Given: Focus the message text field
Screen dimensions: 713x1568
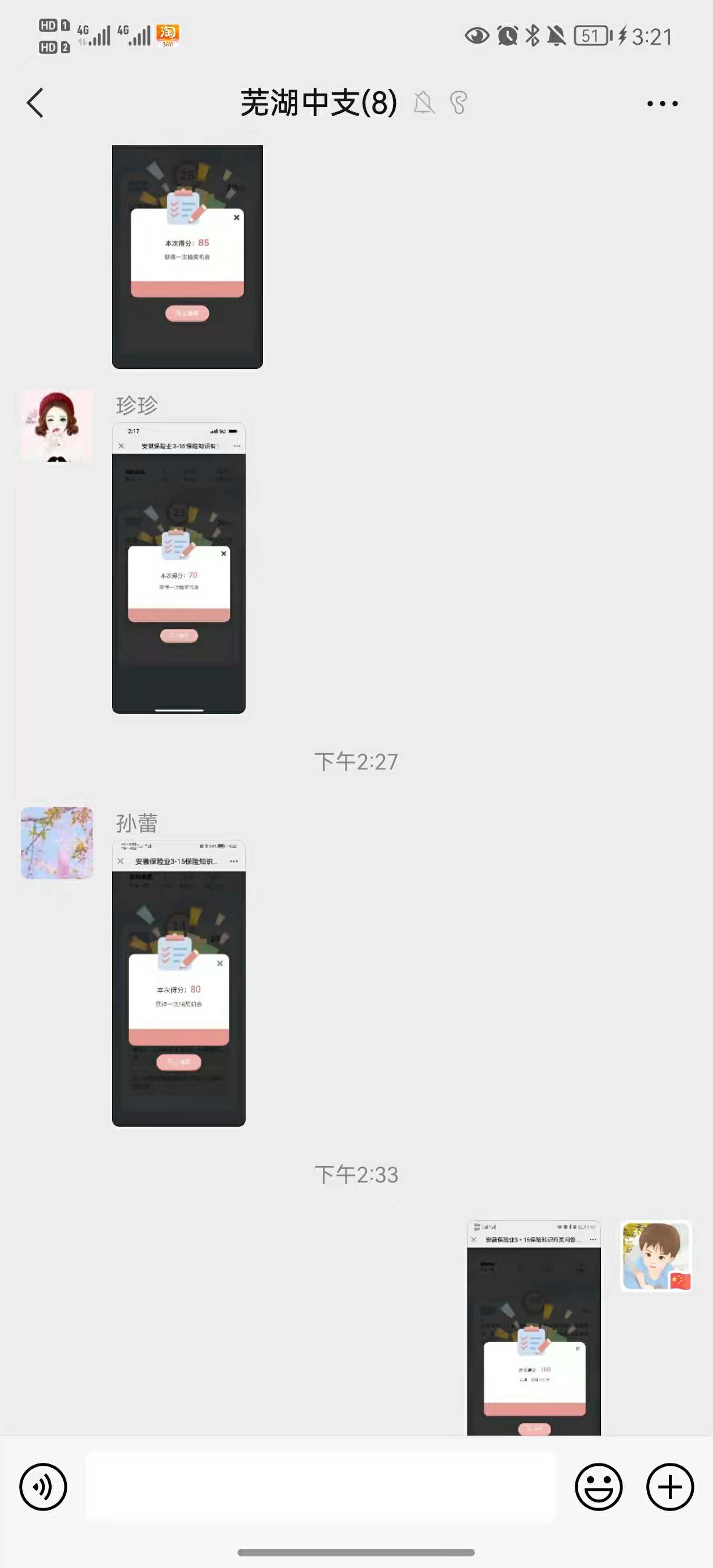Looking at the screenshot, I should pos(321,1487).
